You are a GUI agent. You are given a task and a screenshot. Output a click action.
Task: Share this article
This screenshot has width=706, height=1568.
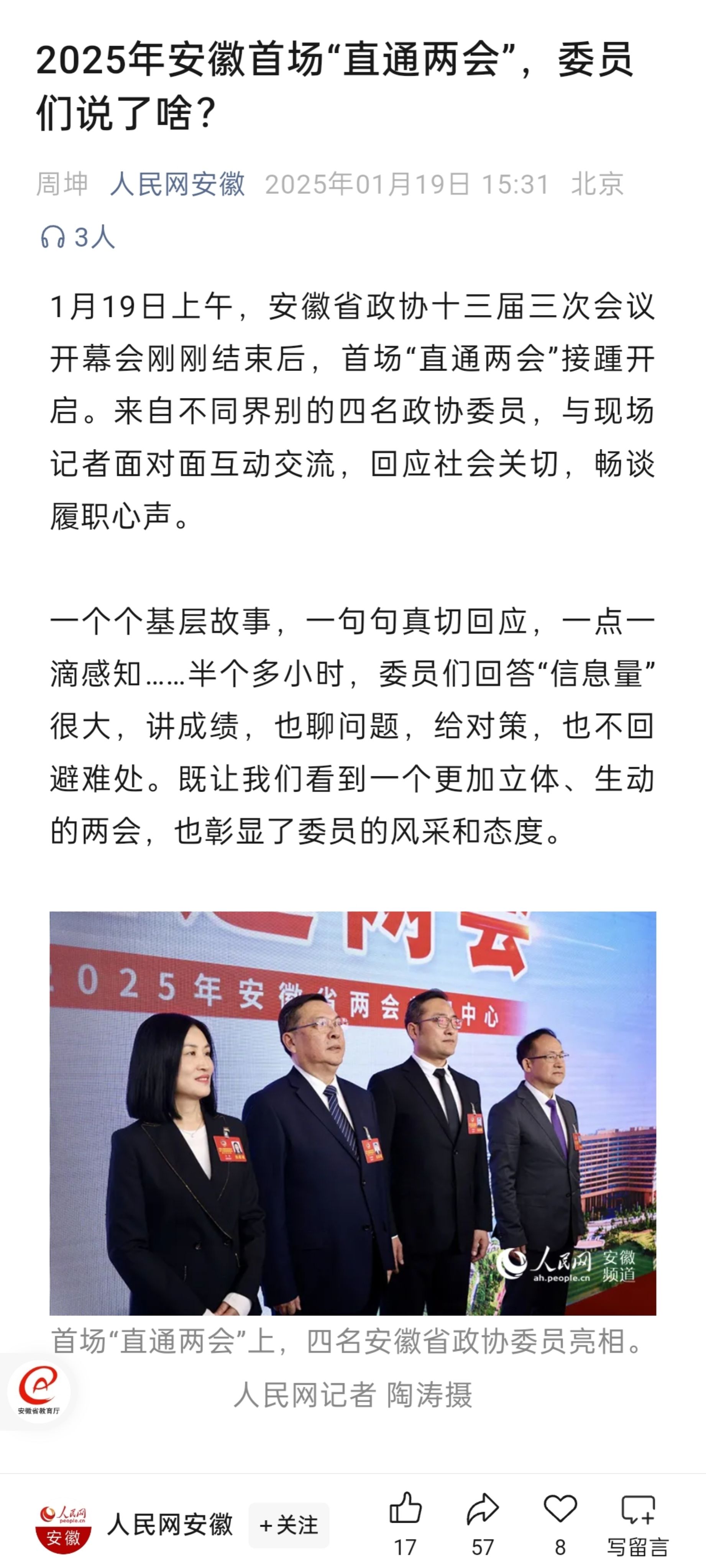pos(483,1509)
